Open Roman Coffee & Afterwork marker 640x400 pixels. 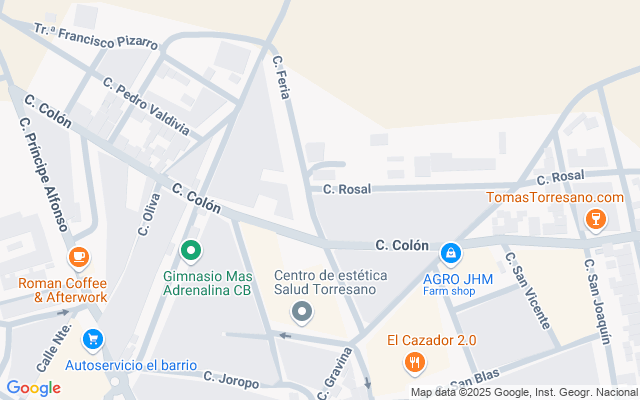point(78,258)
